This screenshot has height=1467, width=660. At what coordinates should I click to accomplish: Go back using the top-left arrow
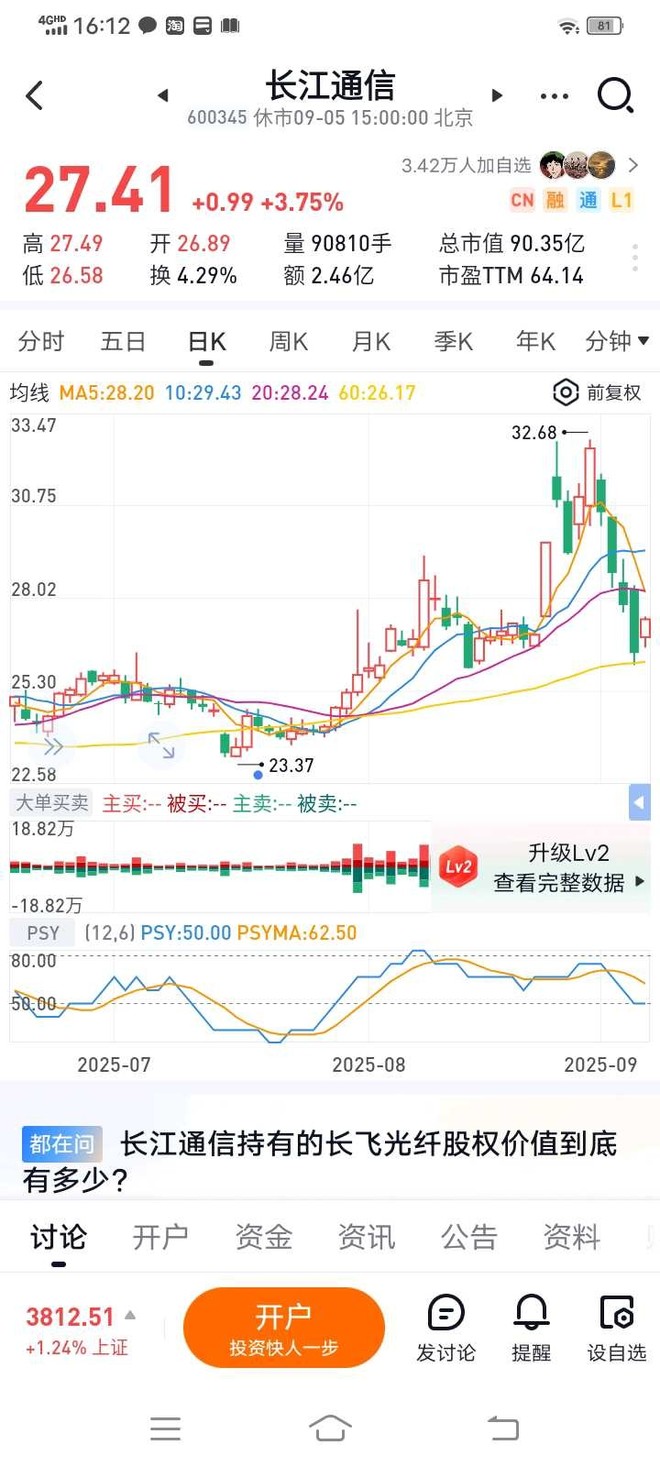pos(35,96)
